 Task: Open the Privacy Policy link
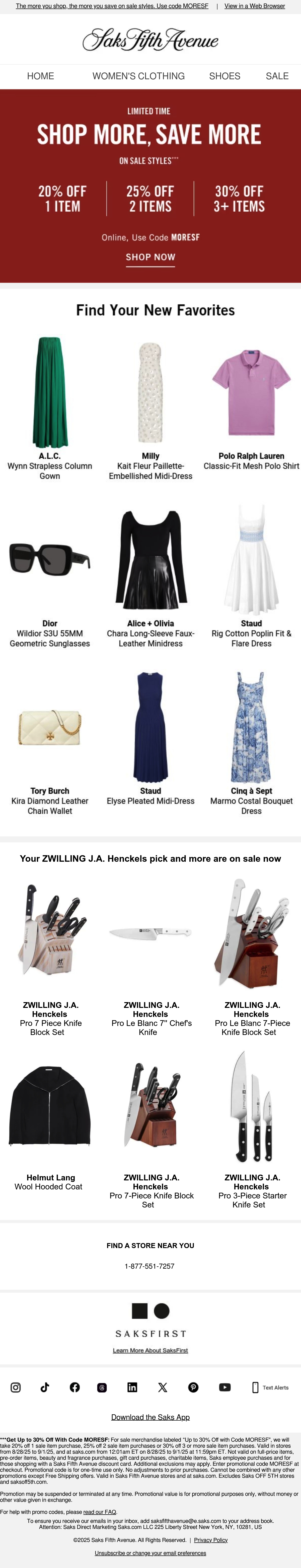(x=211, y=1539)
